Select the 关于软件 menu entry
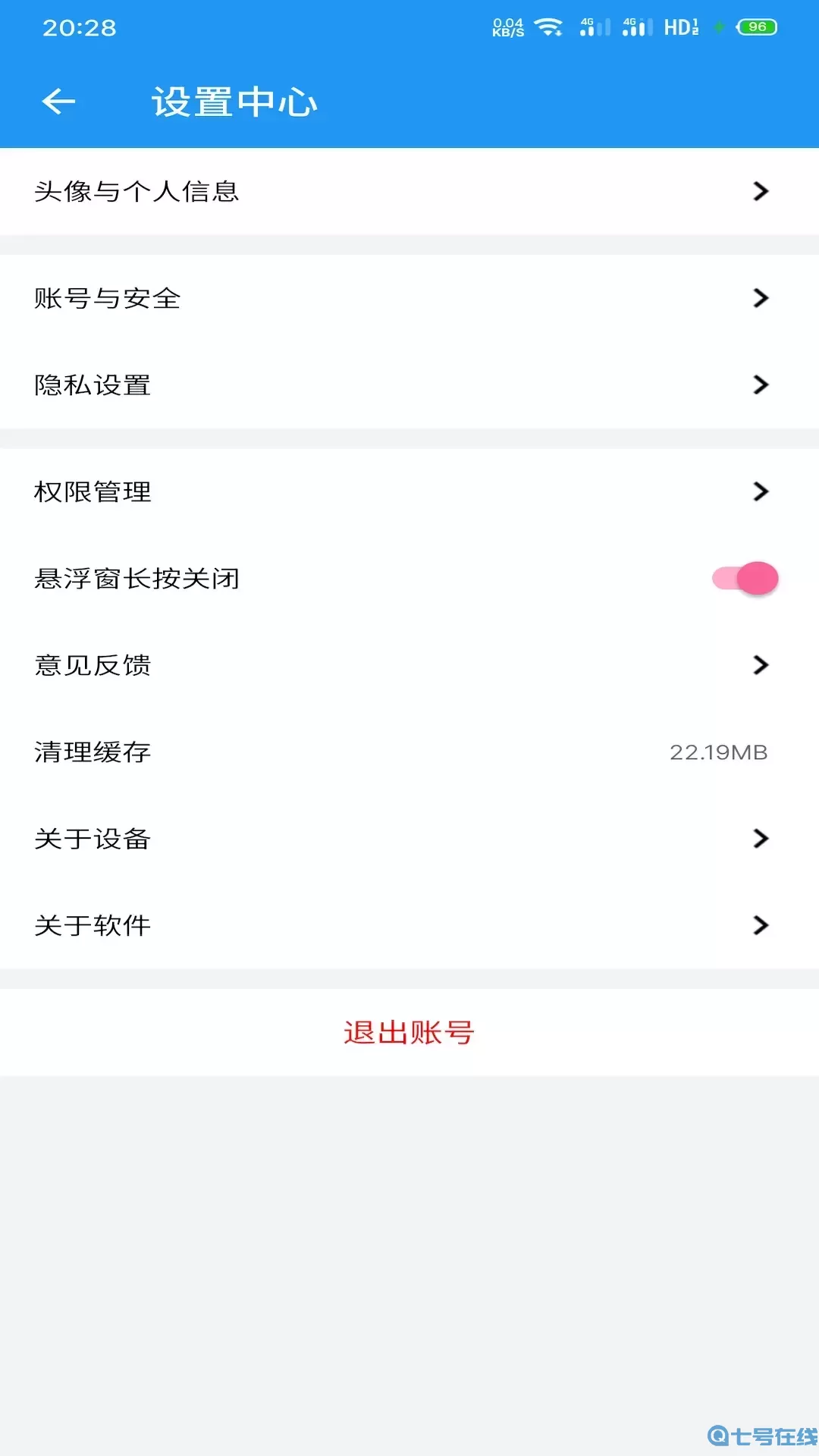The width and height of the screenshot is (819, 1456). 409,926
